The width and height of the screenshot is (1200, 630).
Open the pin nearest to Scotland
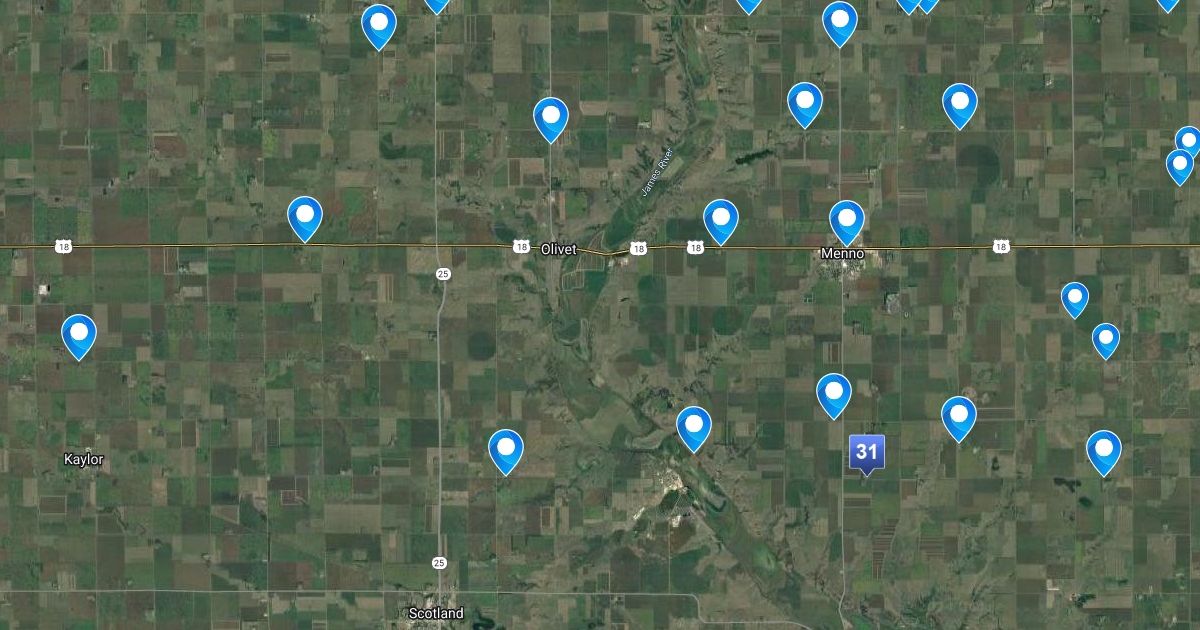507,448
